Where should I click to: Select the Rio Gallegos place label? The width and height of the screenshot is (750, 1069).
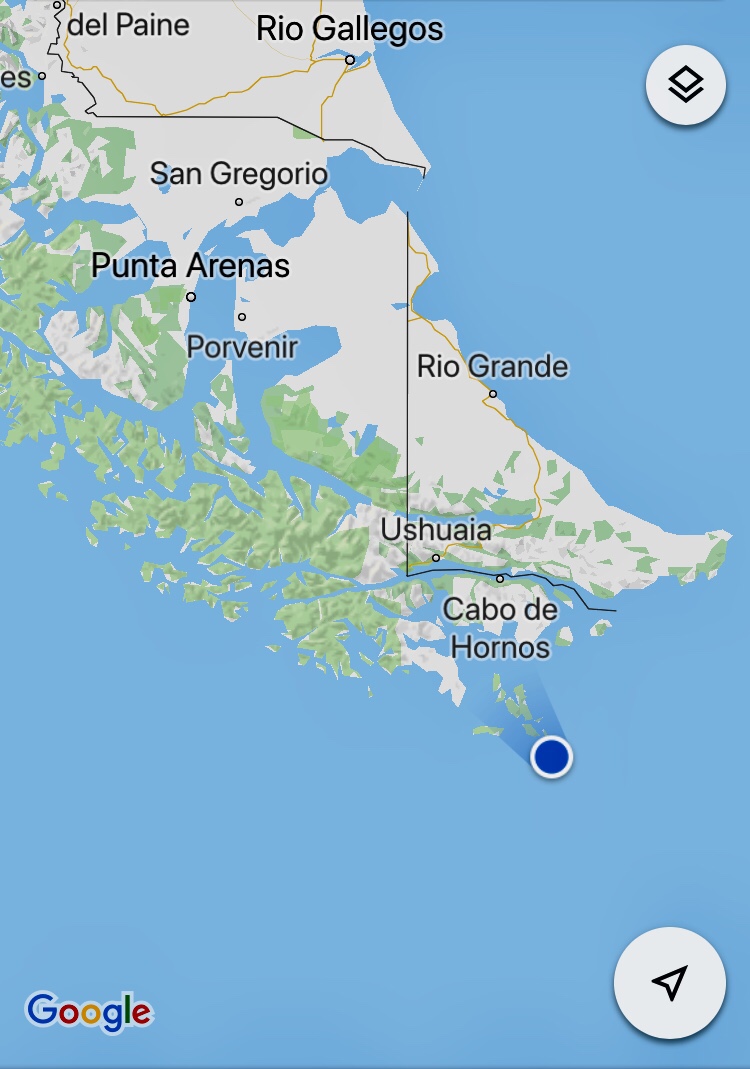[x=349, y=29]
